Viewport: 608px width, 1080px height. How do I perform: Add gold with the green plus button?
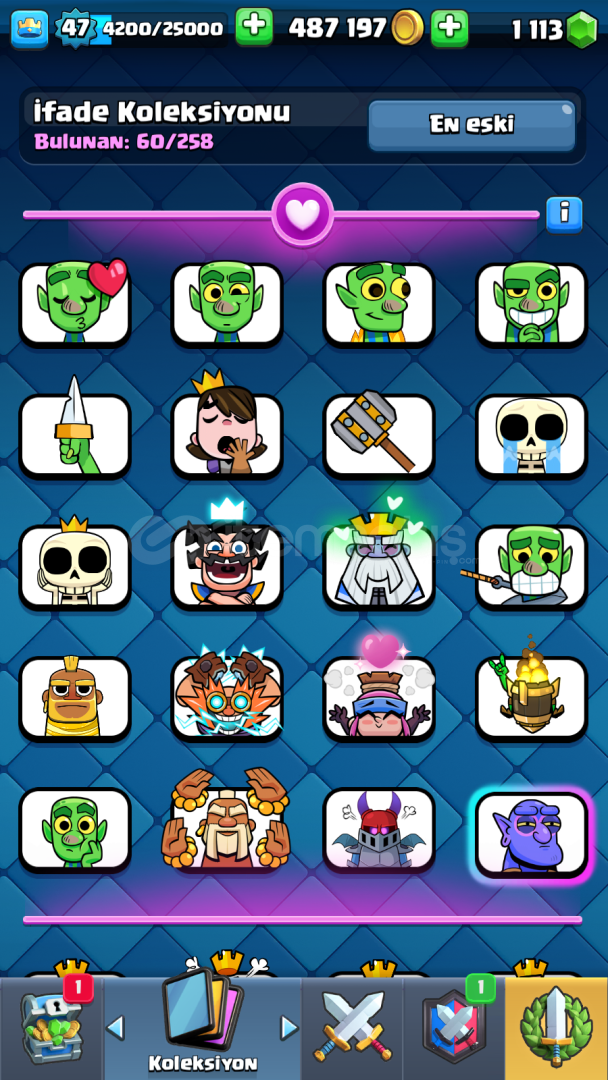(450, 28)
